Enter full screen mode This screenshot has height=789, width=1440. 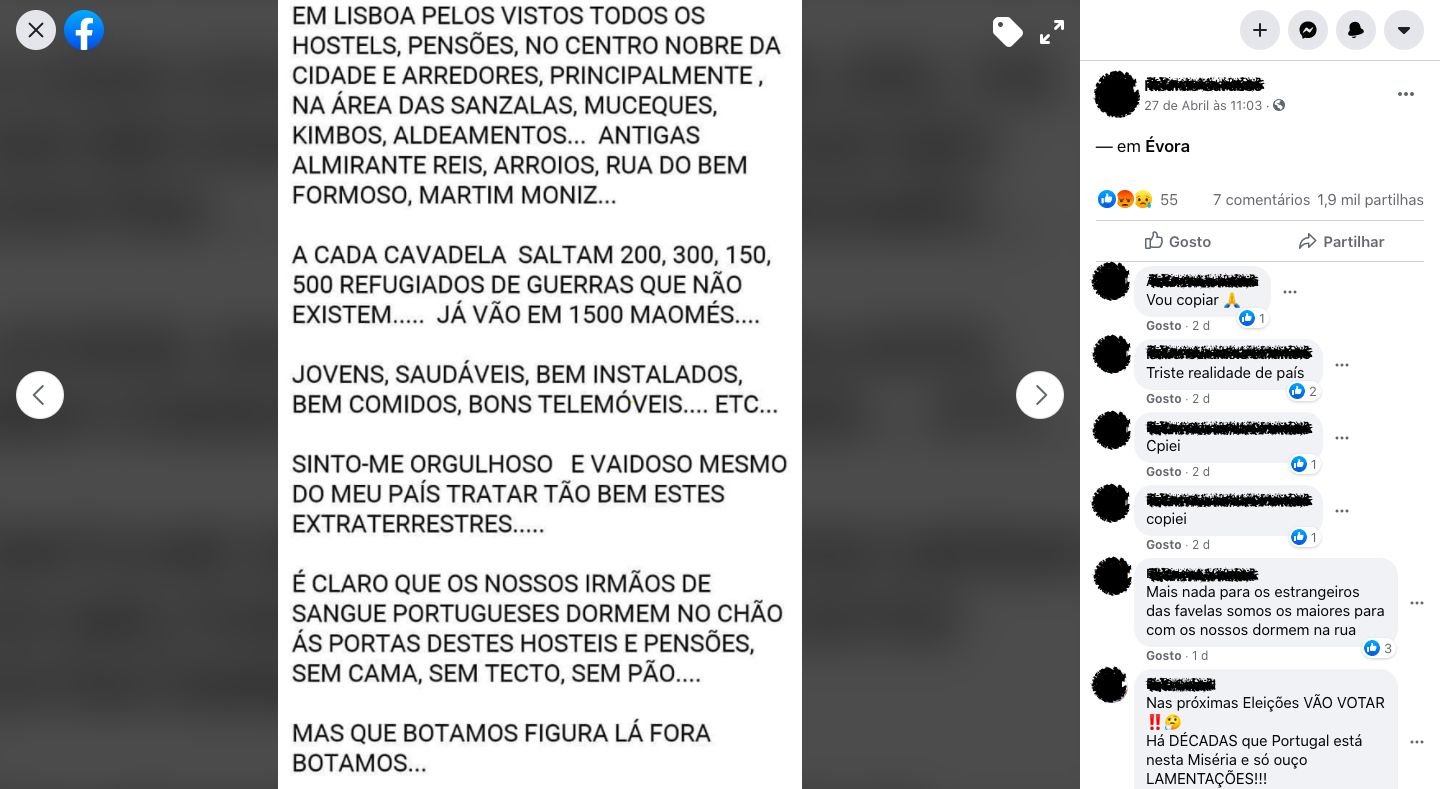[1052, 32]
